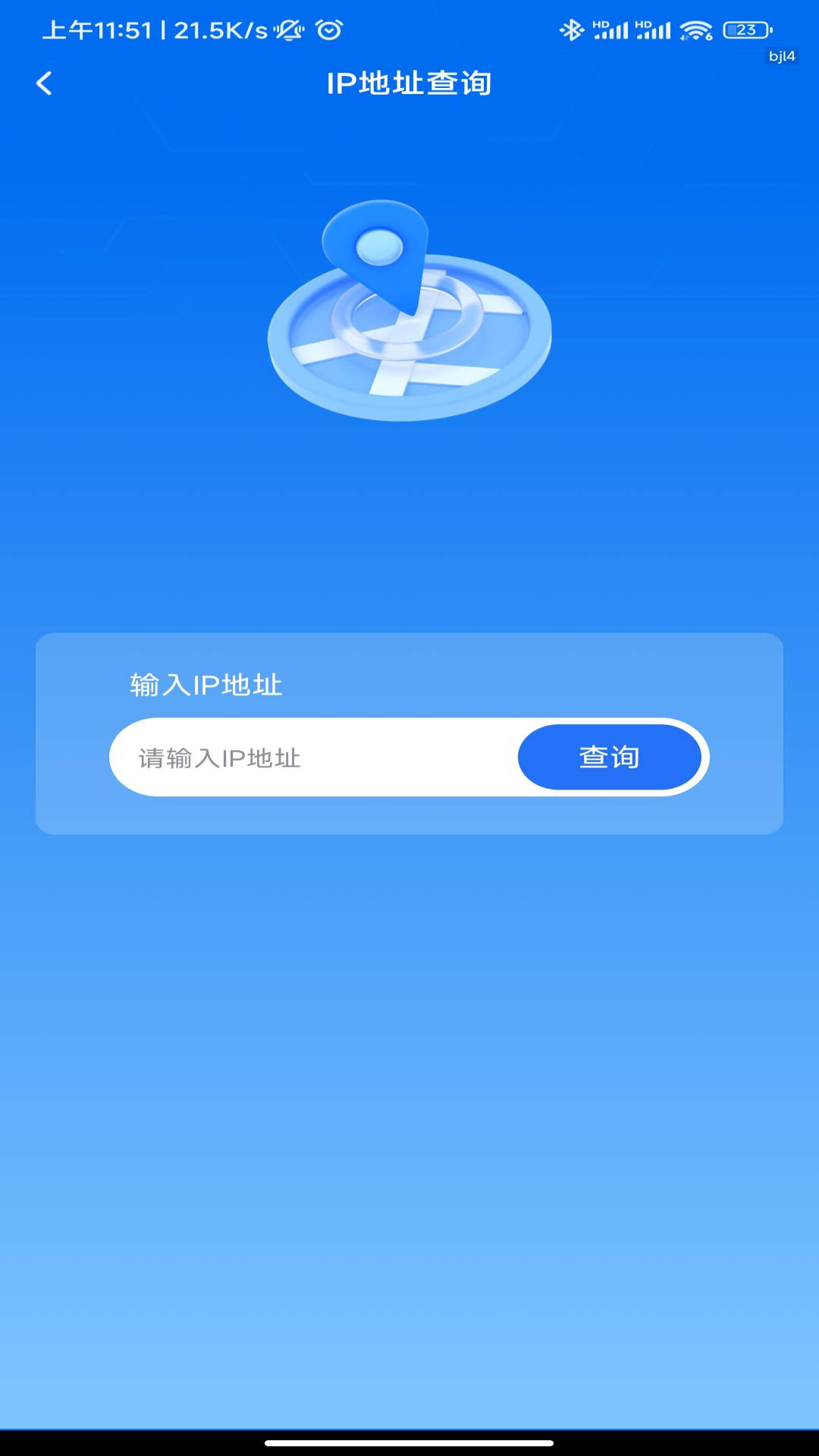This screenshot has width=819, height=1456.
Task: Click the compass disc in the illustration
Action: click(x=409, y=341)
